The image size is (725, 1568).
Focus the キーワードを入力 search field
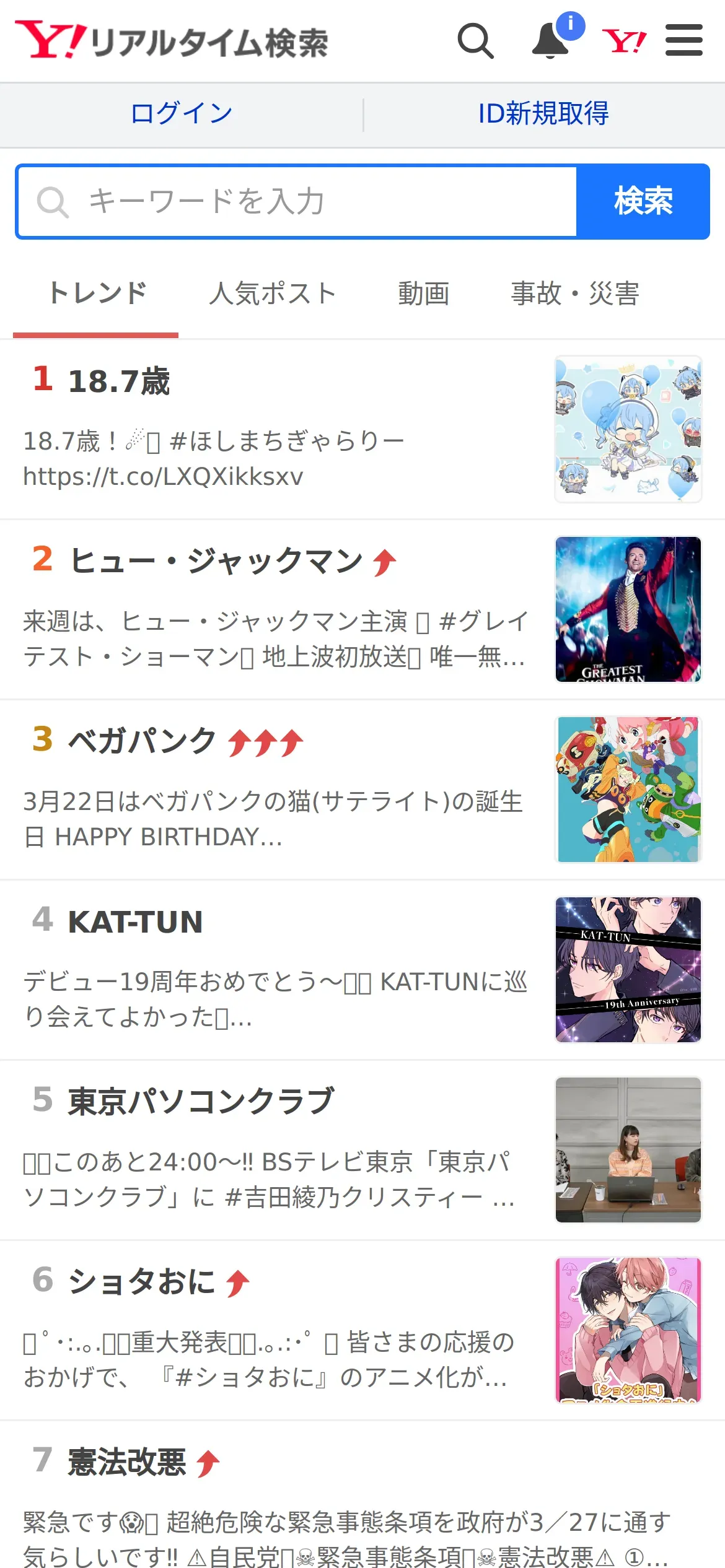tap(297, 202)
